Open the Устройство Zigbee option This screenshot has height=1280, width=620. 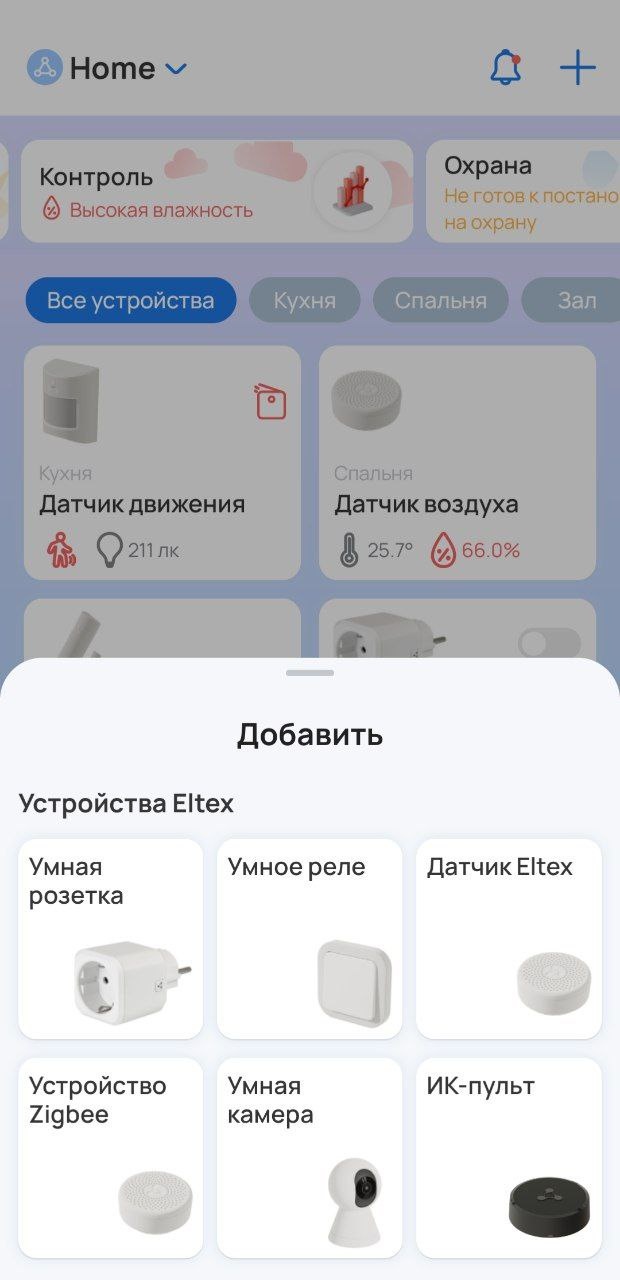tap(110, 1157)
